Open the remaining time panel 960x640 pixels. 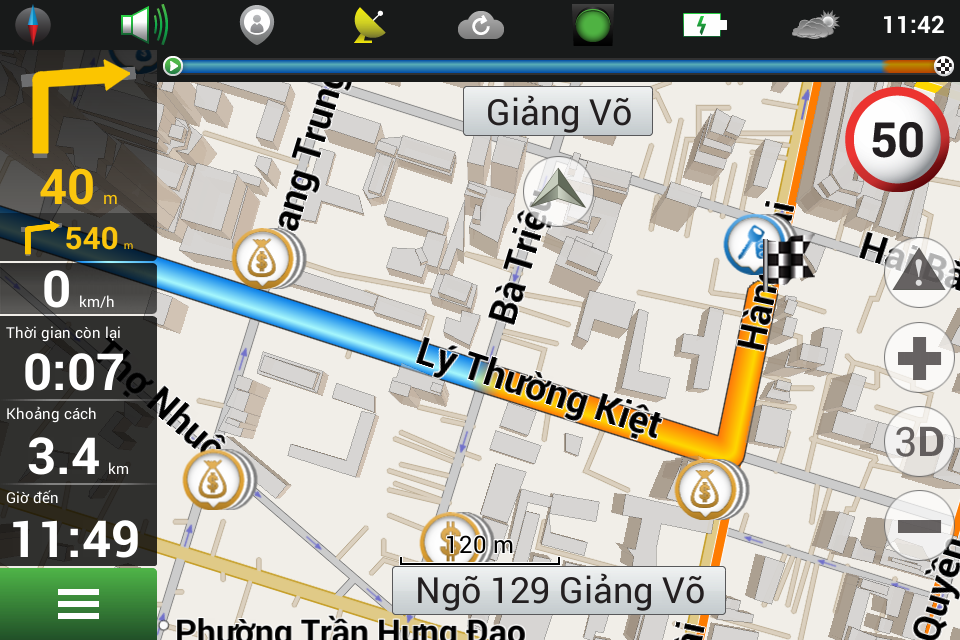point(78,361)
